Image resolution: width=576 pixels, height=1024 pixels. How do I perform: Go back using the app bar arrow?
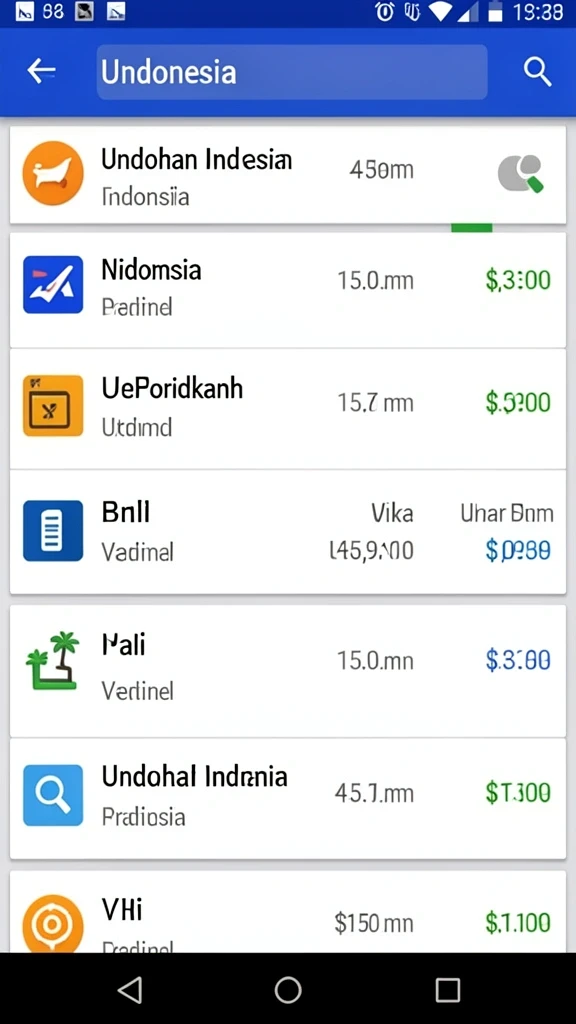(x=41, y=71)
